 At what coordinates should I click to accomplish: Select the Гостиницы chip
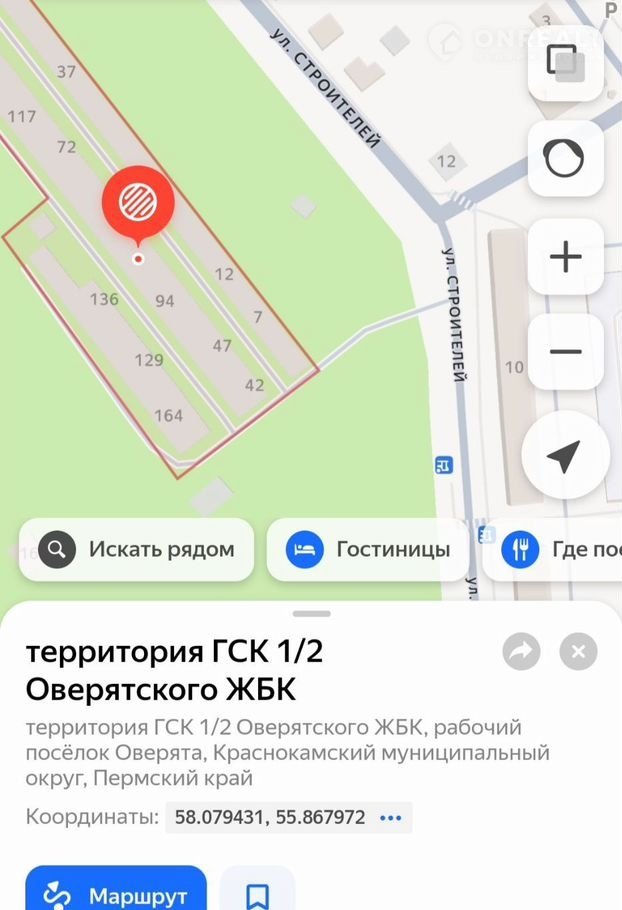(x=368, y=549)
